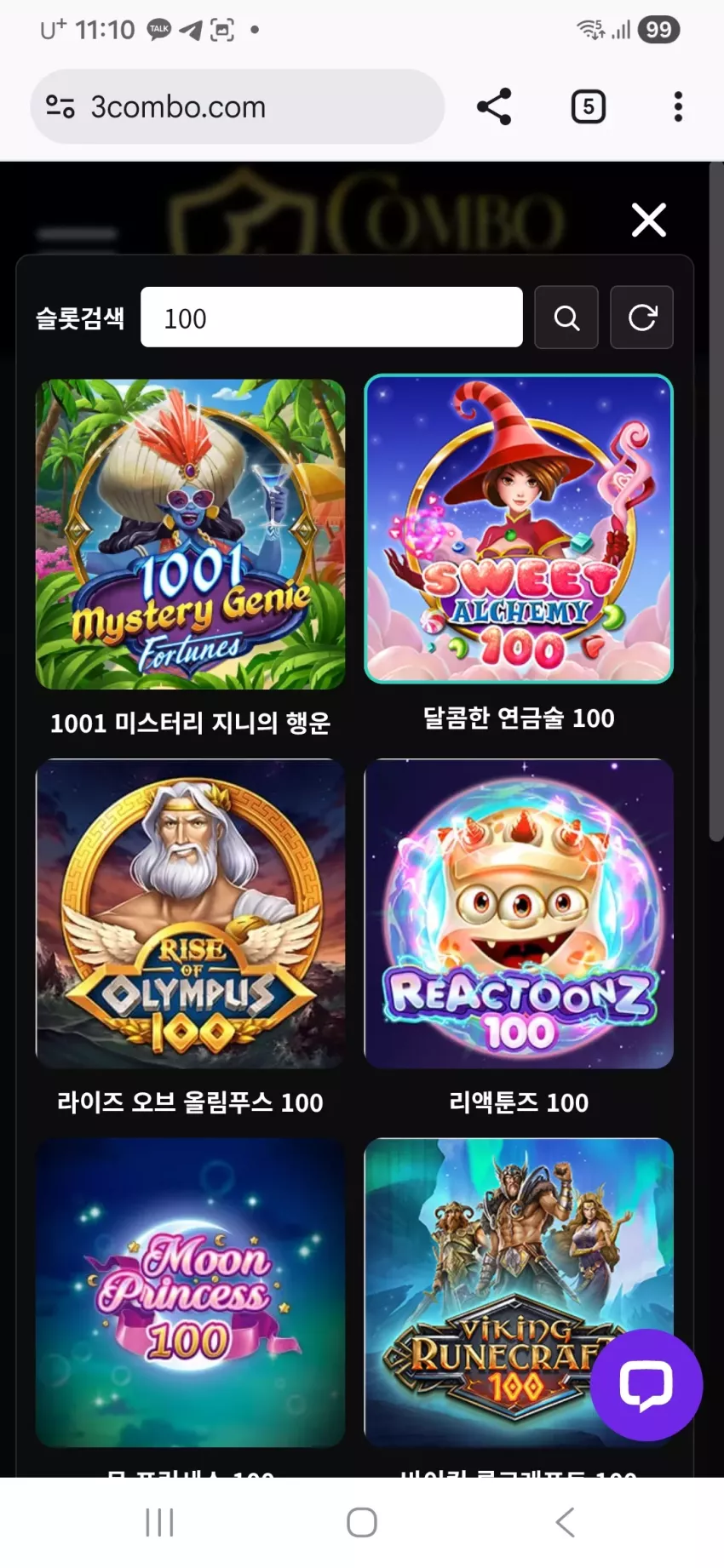Image resolution: width=724 pixels, height=1568 pixels.
Task: Tap the 3combo.com address bar
Action: click(238, 106)
